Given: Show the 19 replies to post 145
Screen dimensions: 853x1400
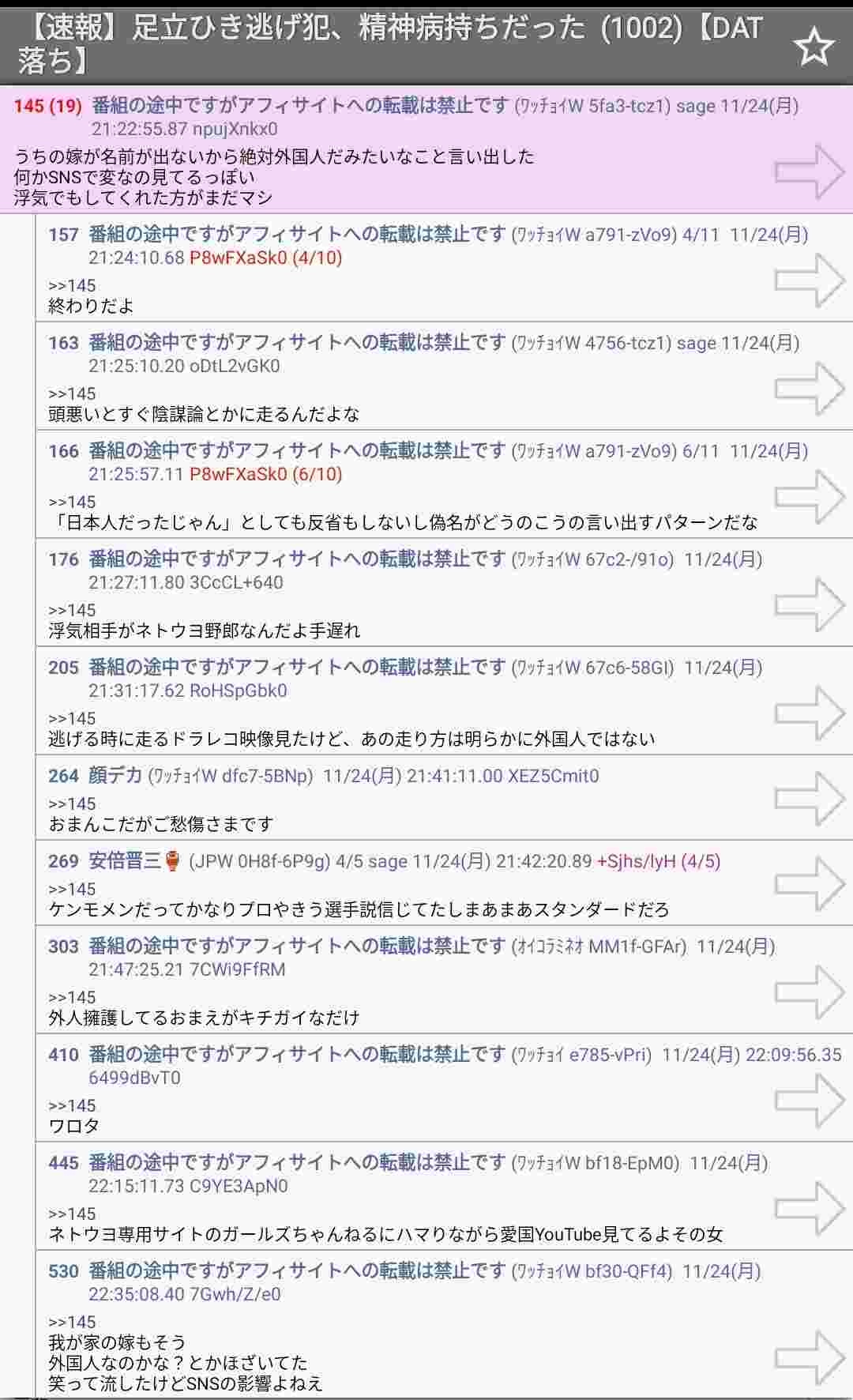Looking at the screenshot, I should coord(65,106).
